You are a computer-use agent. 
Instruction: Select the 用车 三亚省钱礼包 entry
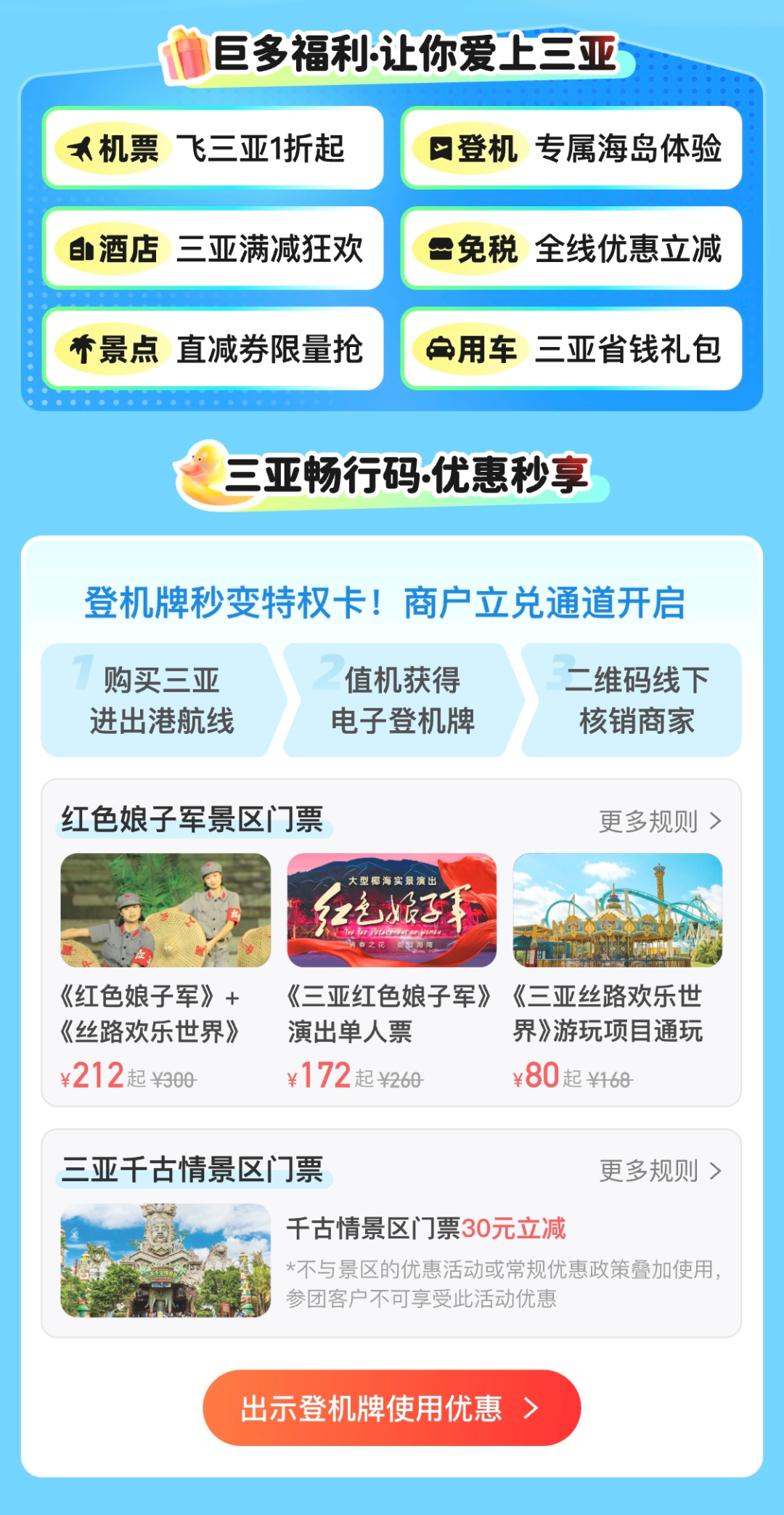571,349
